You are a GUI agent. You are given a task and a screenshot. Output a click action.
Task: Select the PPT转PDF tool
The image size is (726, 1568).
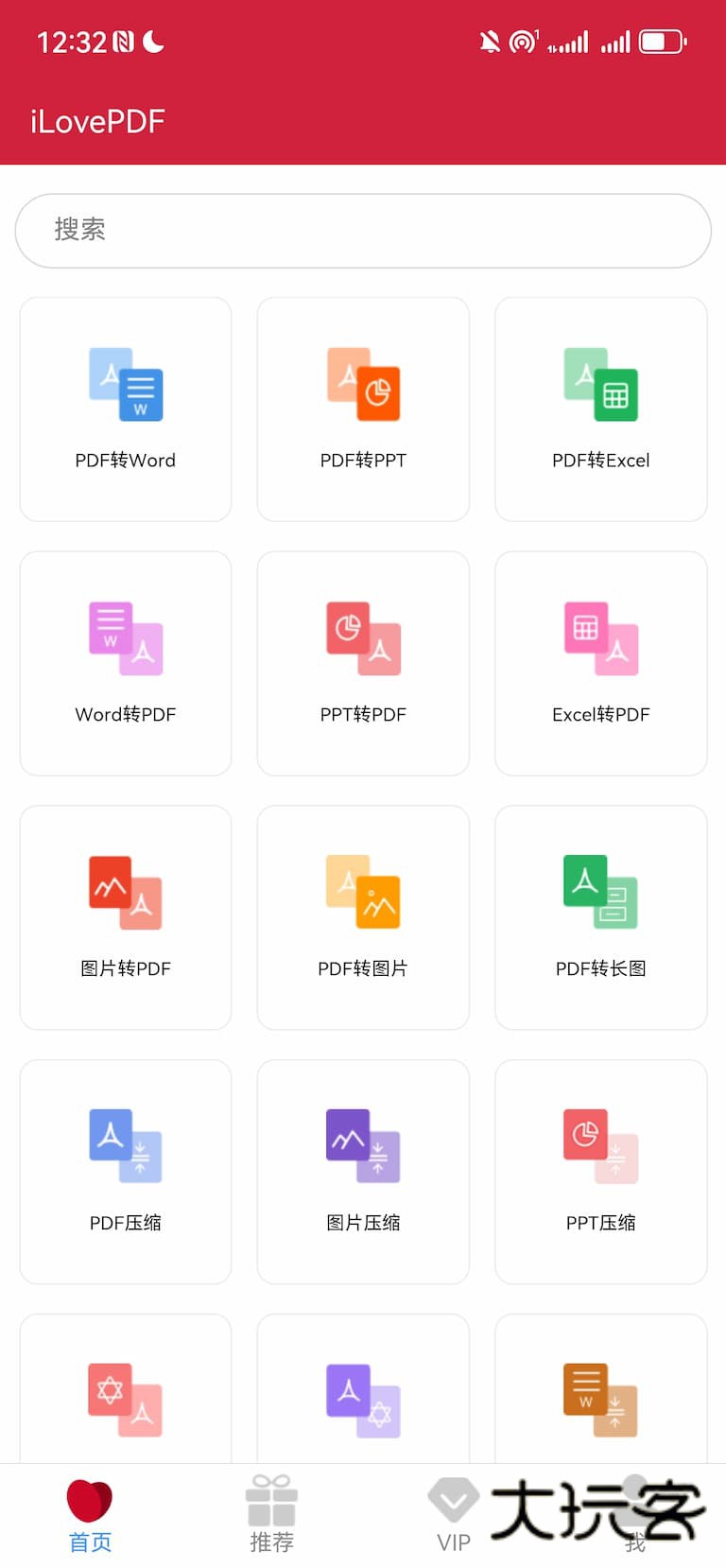pos(363,662)
